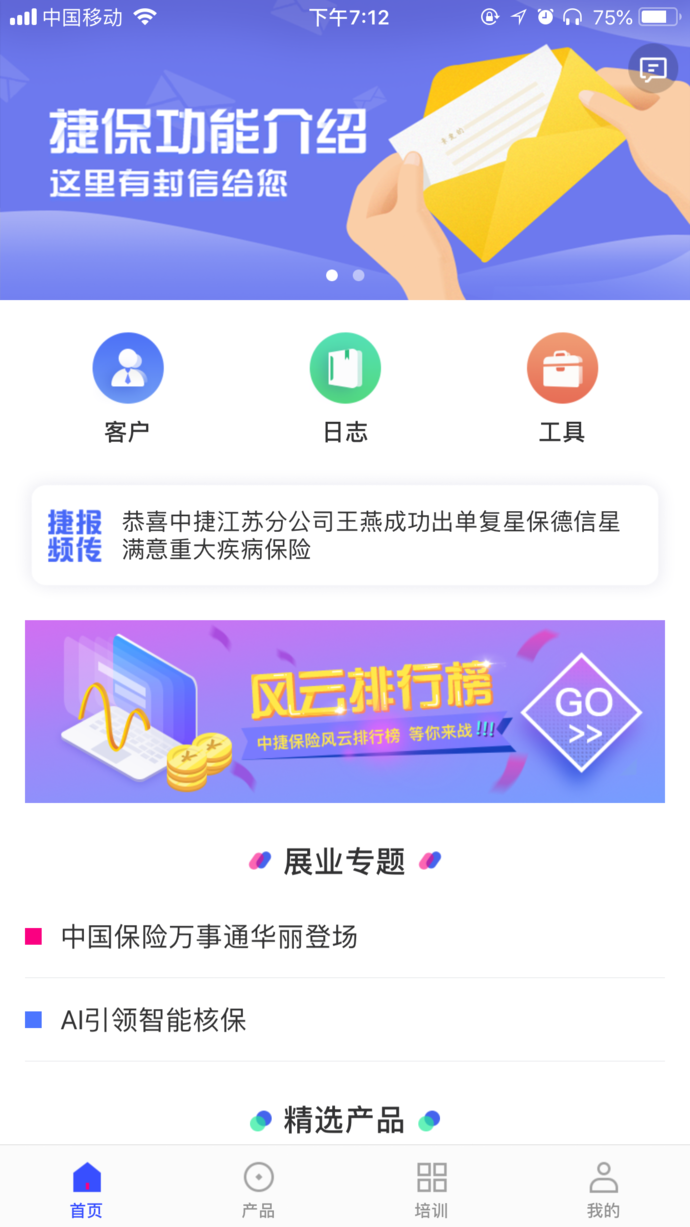The width and height of the screenshot is (690, 1227).
Task: View the 捷报频传 announcement
Action: pyautogui.click(x=345, y=535)
